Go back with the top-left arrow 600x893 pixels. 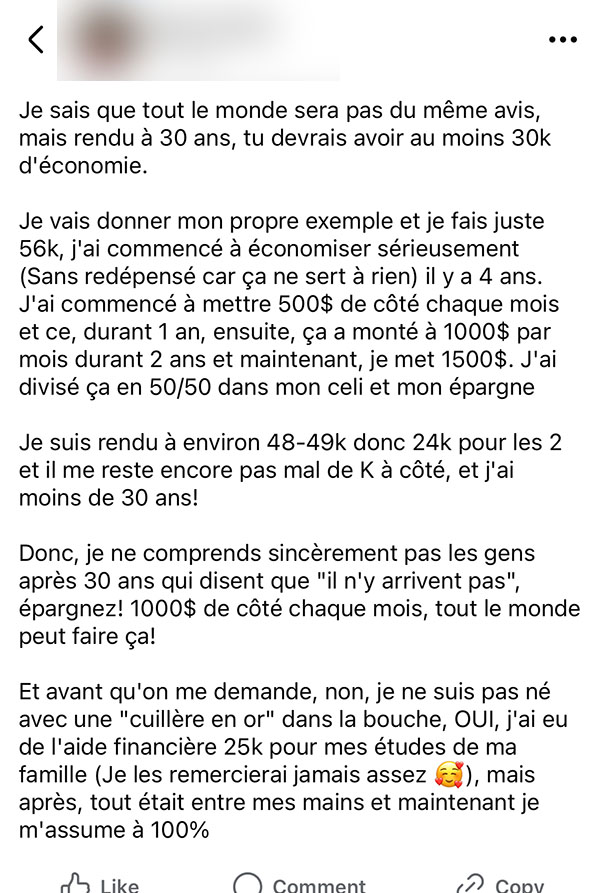coord(36,40)
